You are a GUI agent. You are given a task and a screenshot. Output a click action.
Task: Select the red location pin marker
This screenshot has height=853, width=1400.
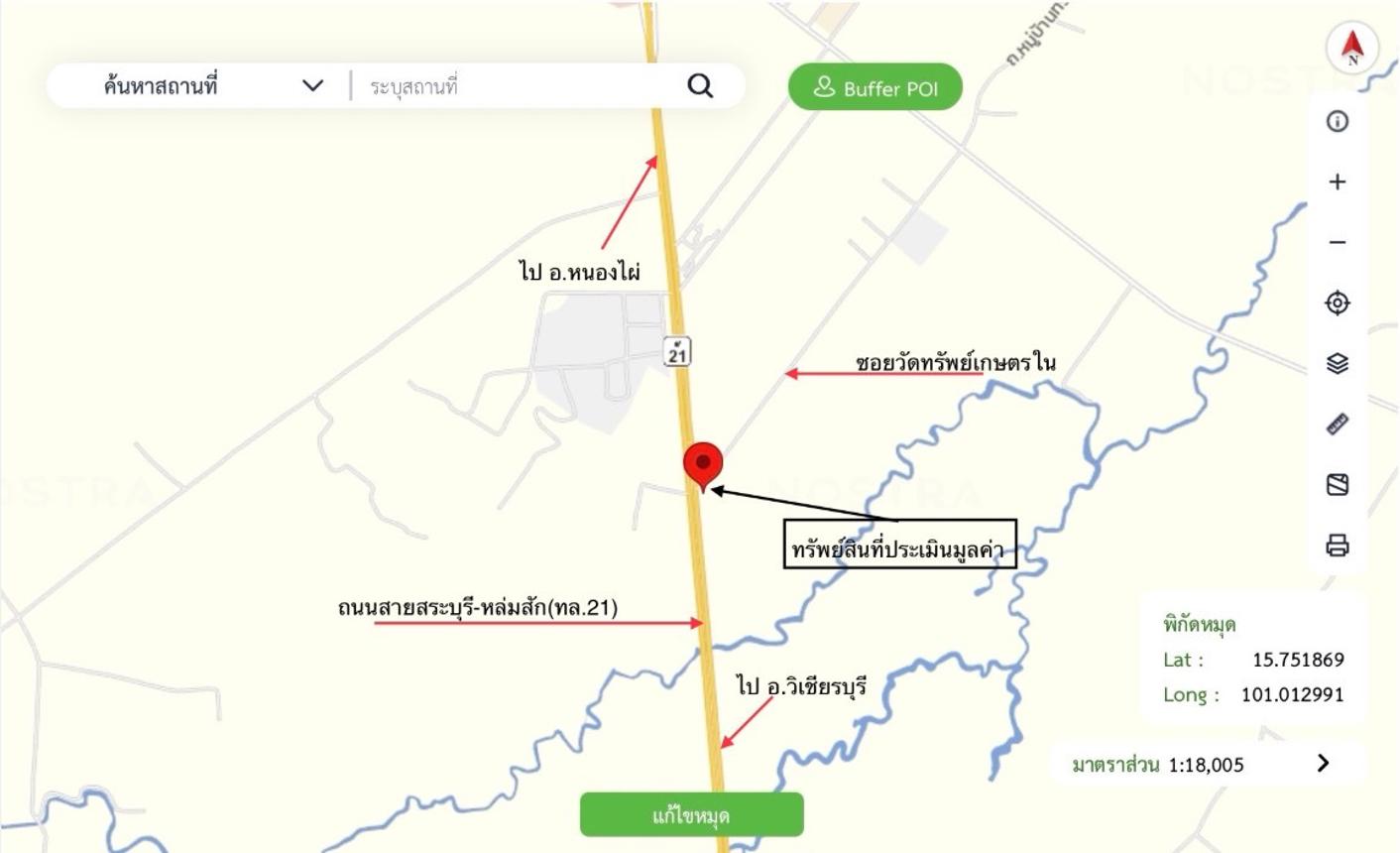pos(703,464)
